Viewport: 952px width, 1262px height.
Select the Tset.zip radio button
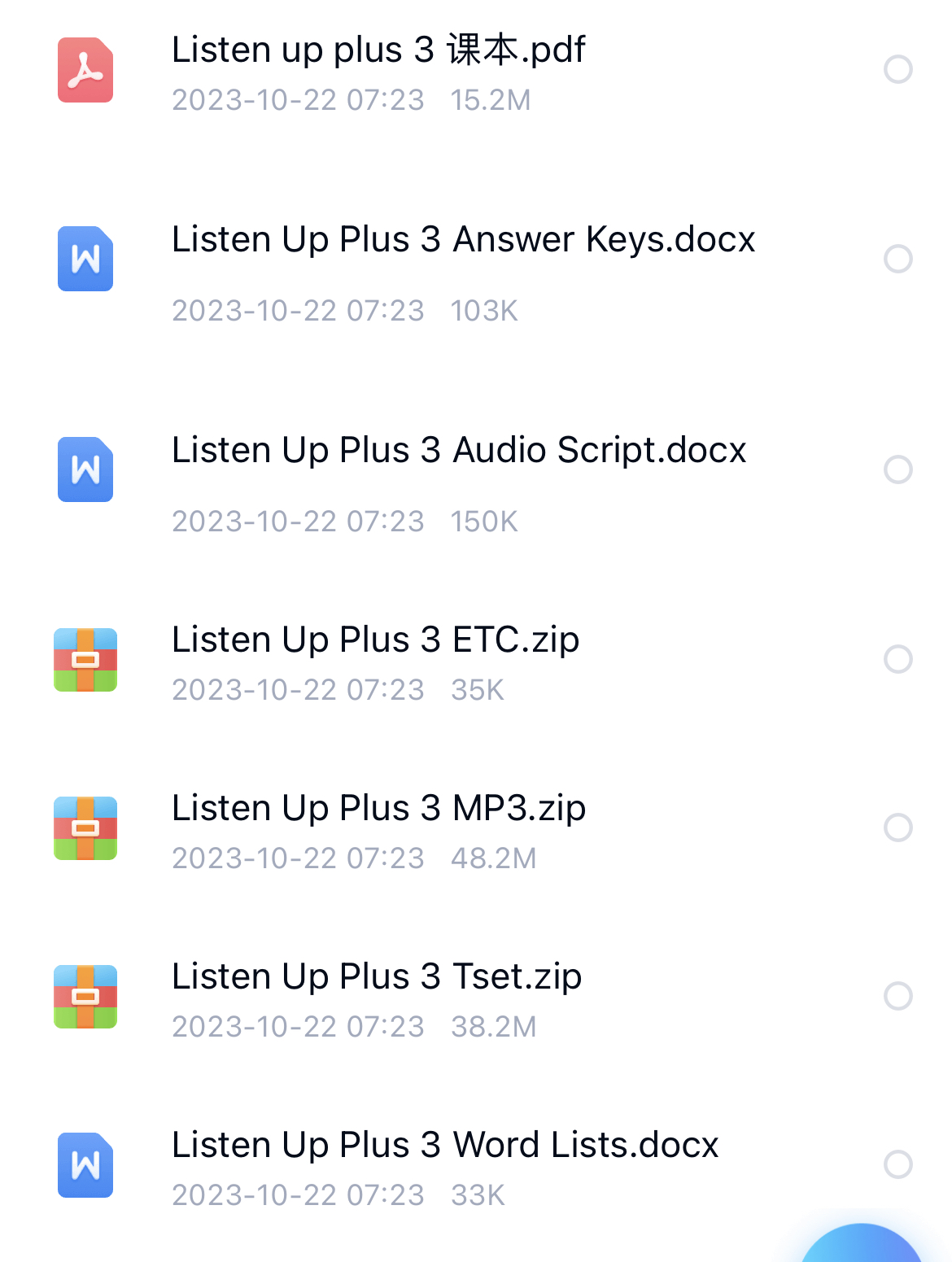pyautogui.click(x=897, y=997)
